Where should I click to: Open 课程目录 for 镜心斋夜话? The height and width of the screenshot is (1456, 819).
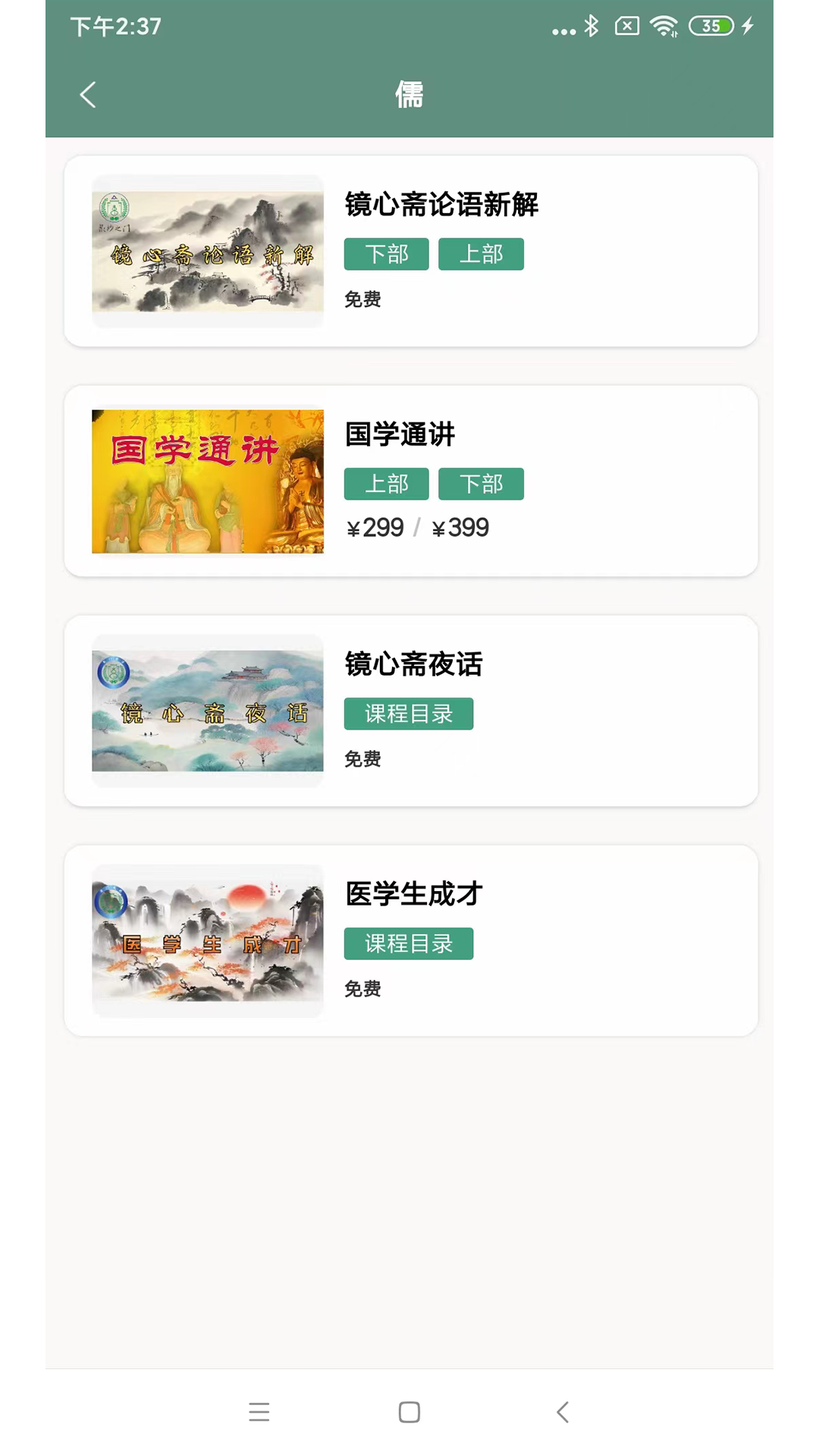click(409, 714)
